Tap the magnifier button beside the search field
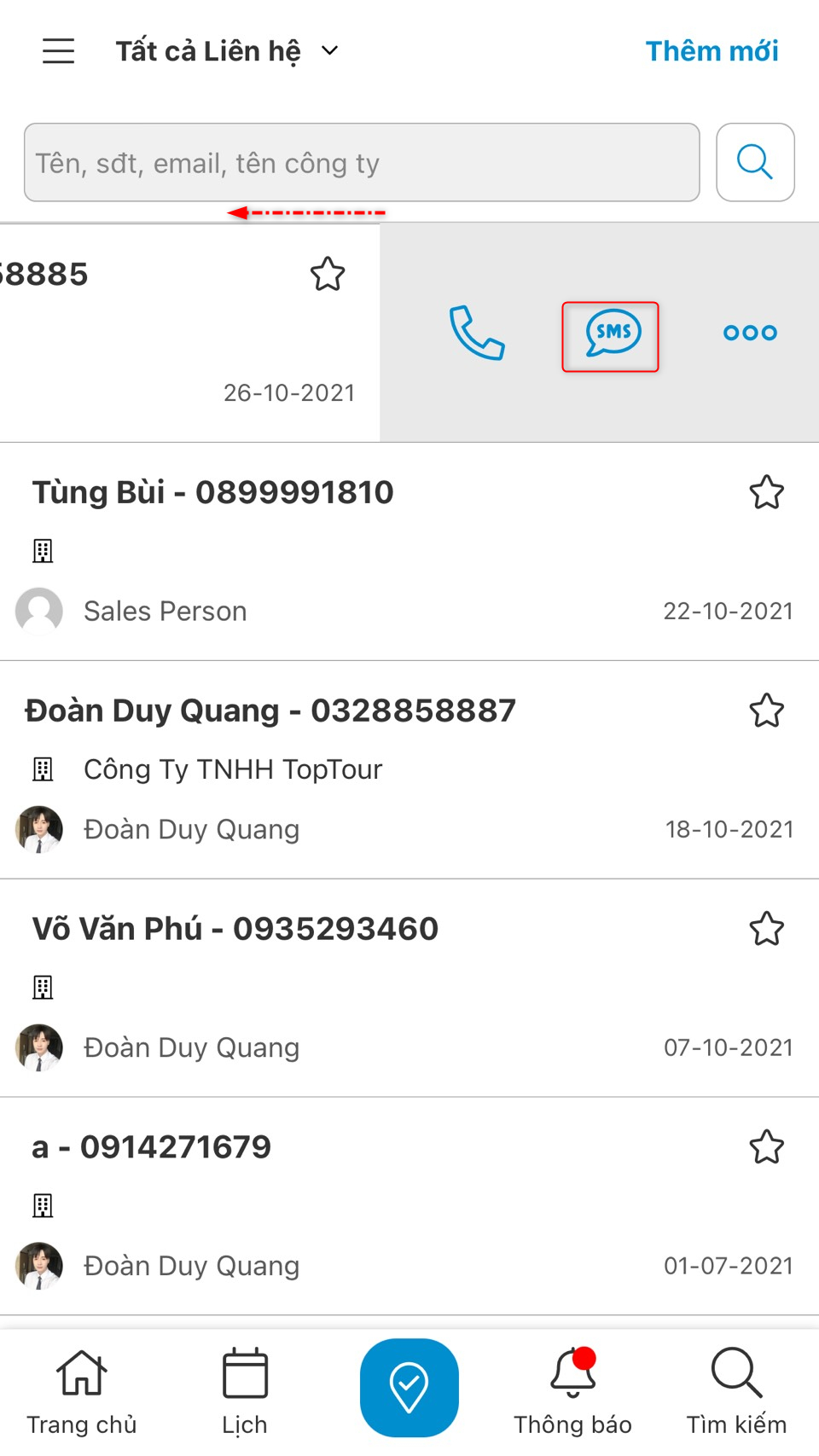 click(x=755, y=163)
